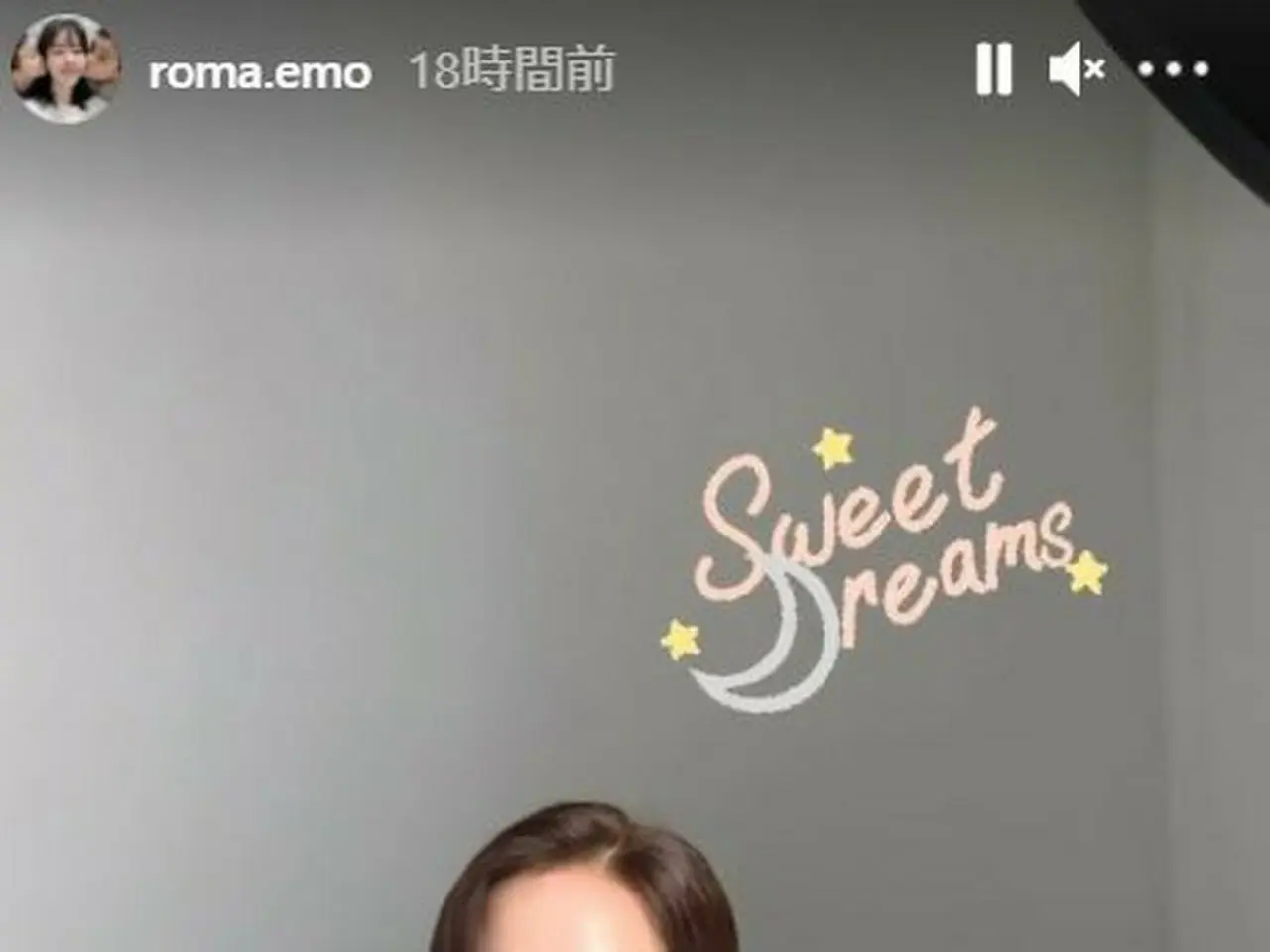The image size is (1270, 952).
Task: Open roma.emo's profile picture
Action: [x=65, y=69]
